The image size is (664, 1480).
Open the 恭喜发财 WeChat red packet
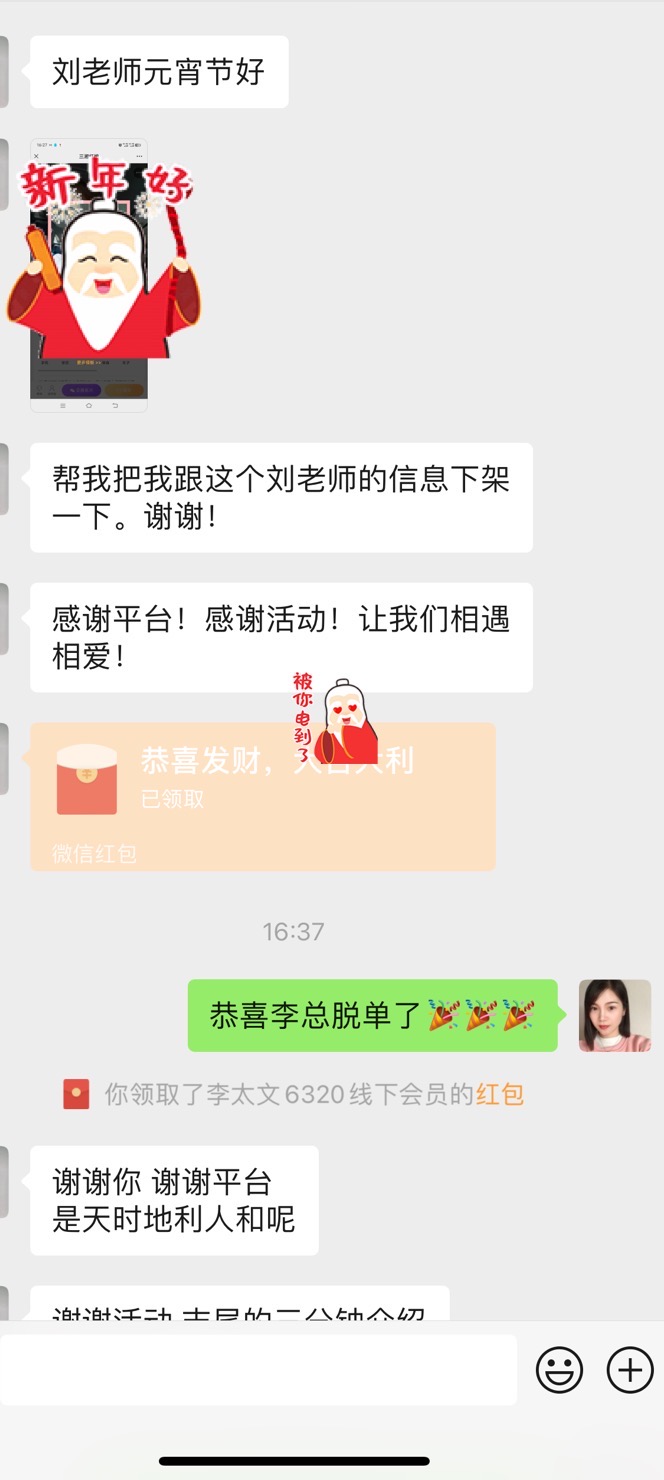pyautogui.click(x=262, y=795)
